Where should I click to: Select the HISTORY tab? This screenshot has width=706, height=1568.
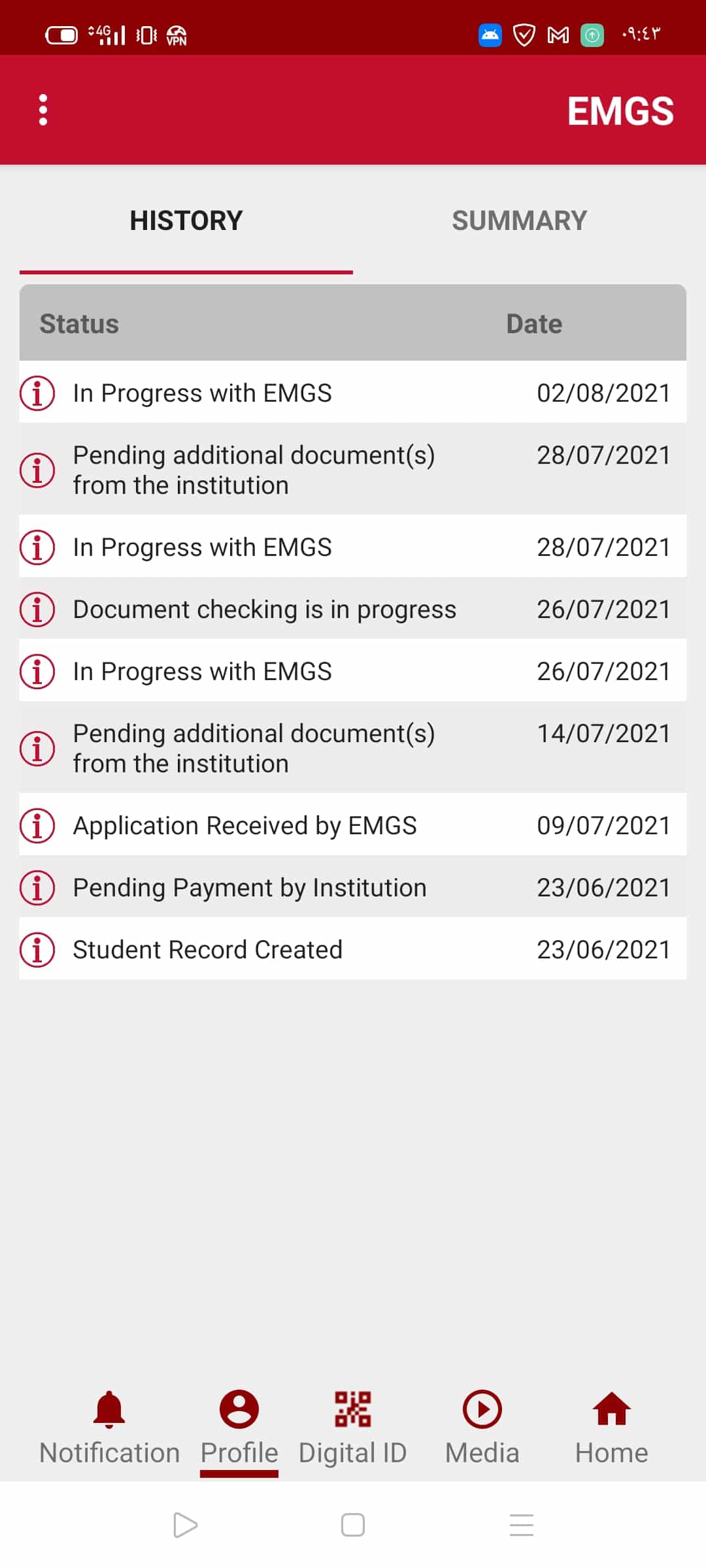coord(186,221)
